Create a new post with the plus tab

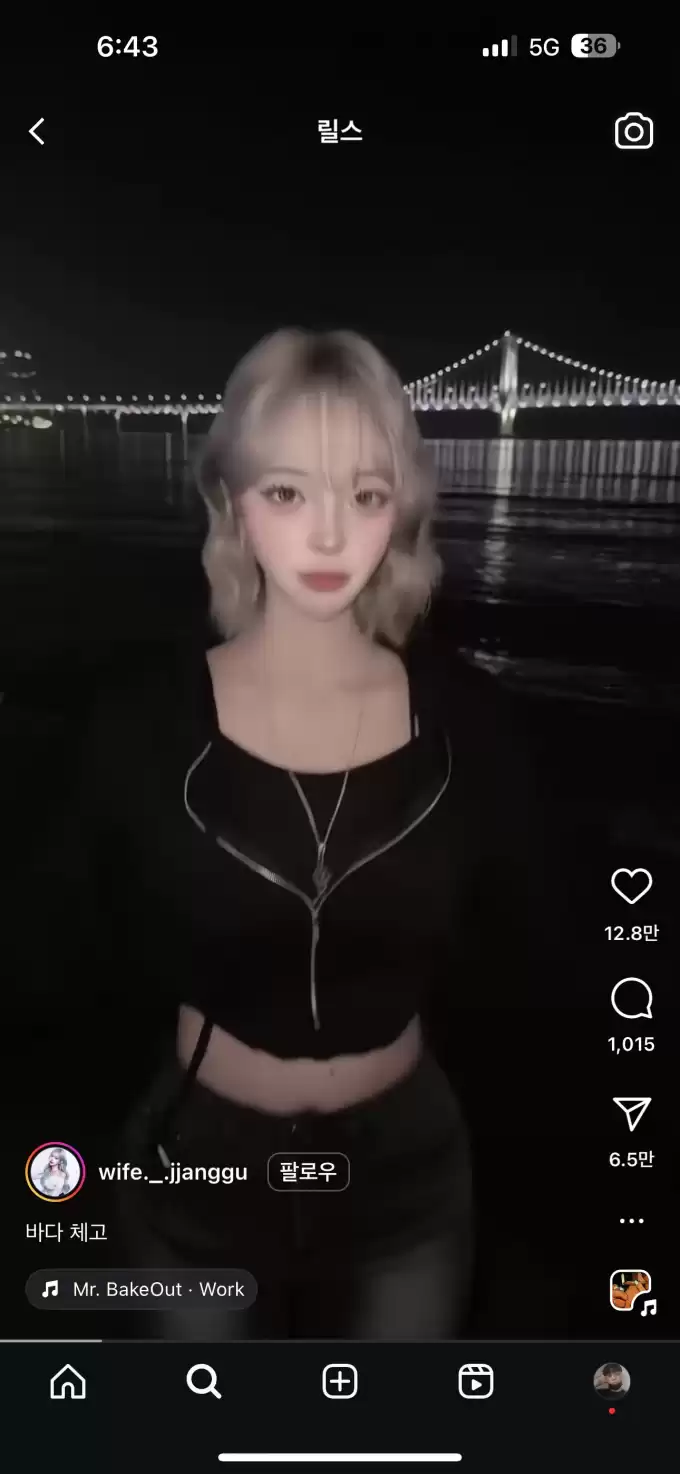(340, 1382)
